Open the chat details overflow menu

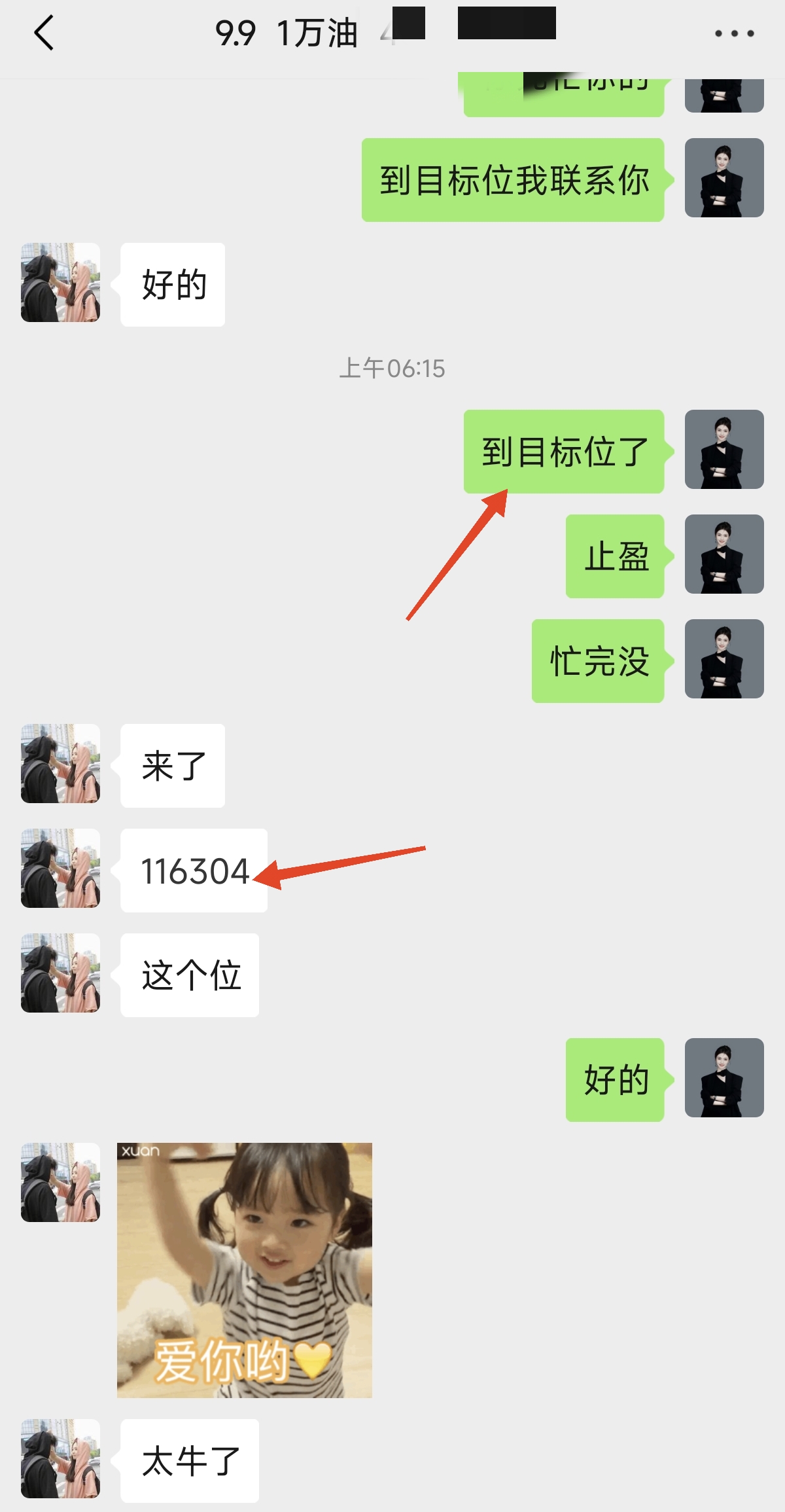coord(734,33)
